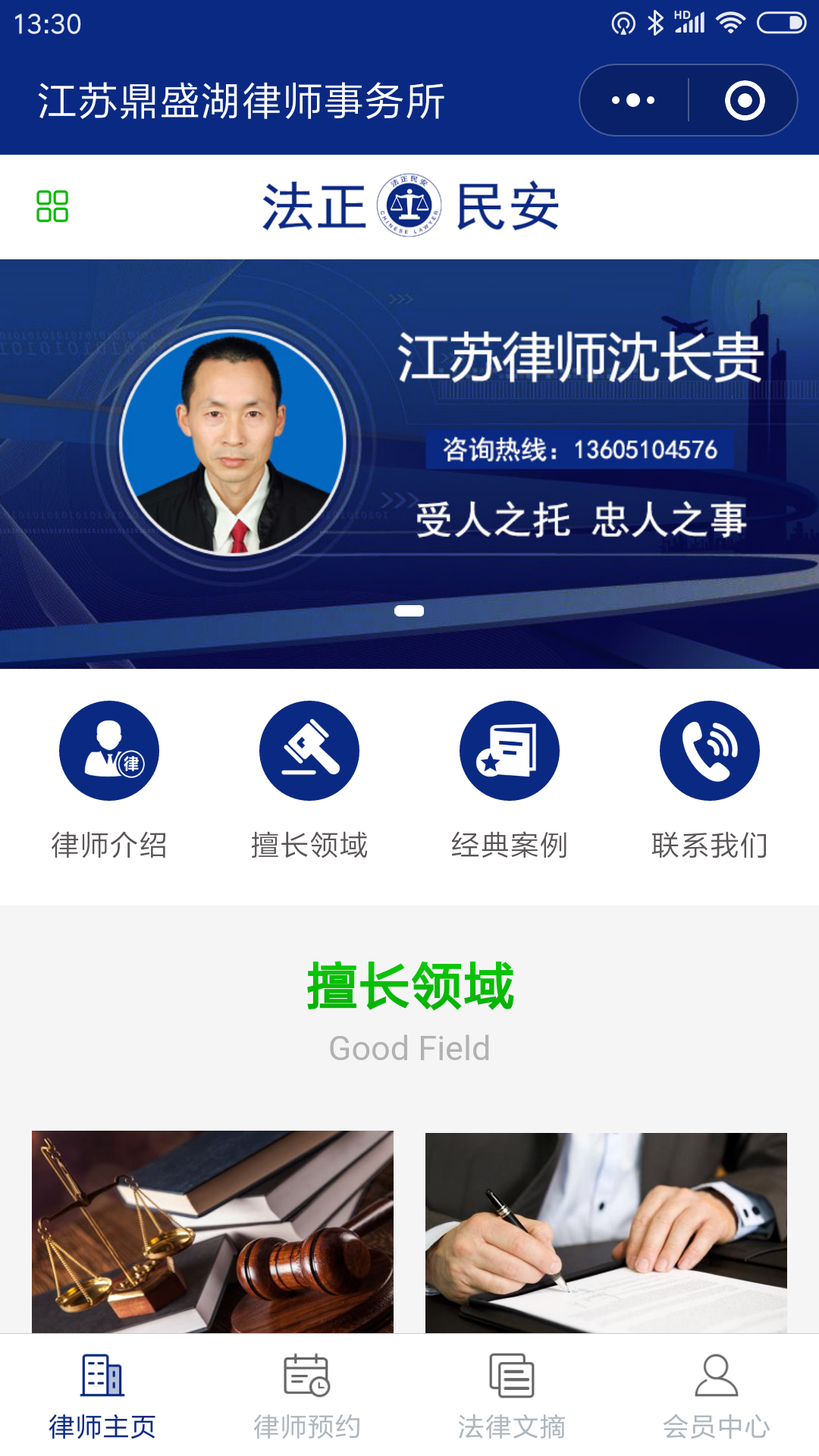Open the mini program more options menu
The width and height of the screenshot is (819, 1456).
pyautogui.click(x=634, y=100)
